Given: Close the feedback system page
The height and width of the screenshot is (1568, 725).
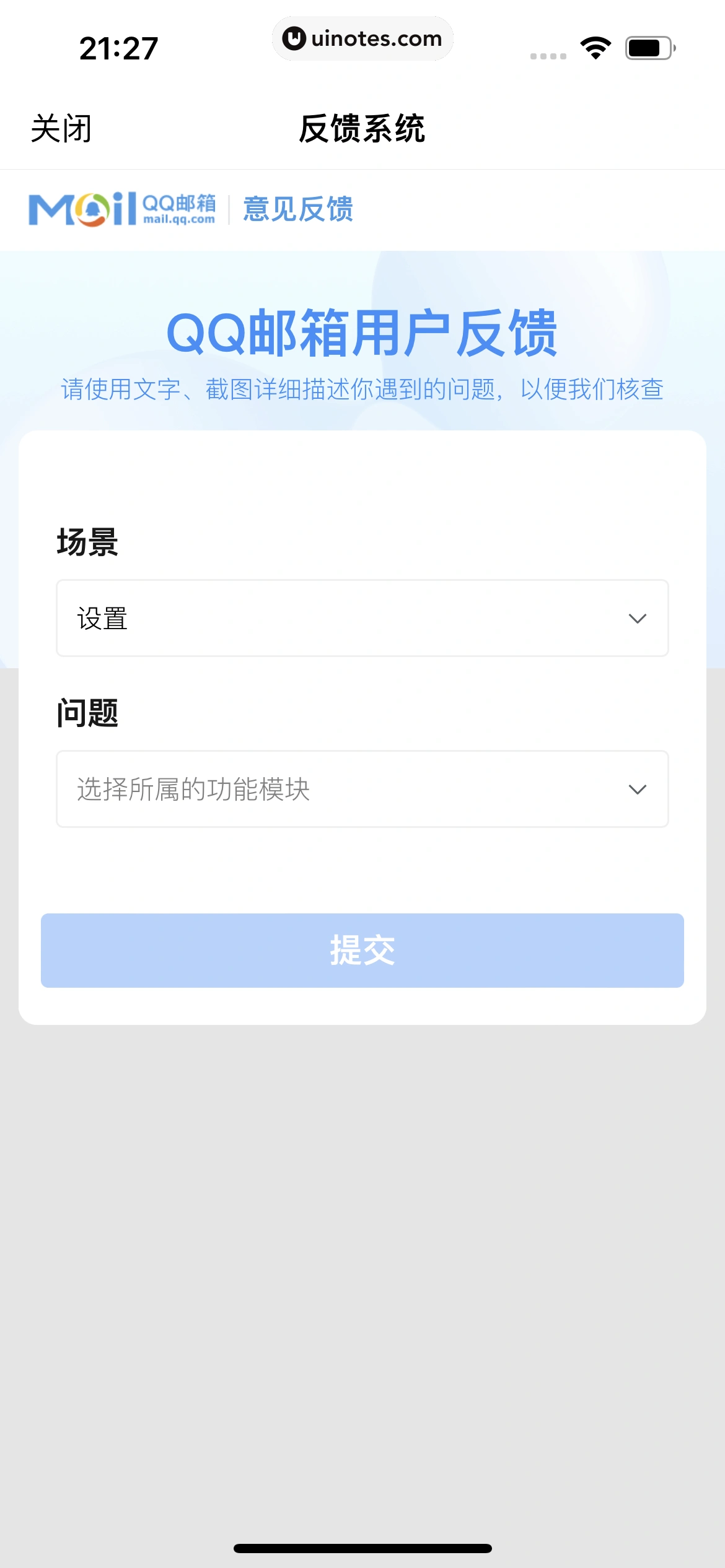Looking at the screenshot, I should (x=61, y=128).
